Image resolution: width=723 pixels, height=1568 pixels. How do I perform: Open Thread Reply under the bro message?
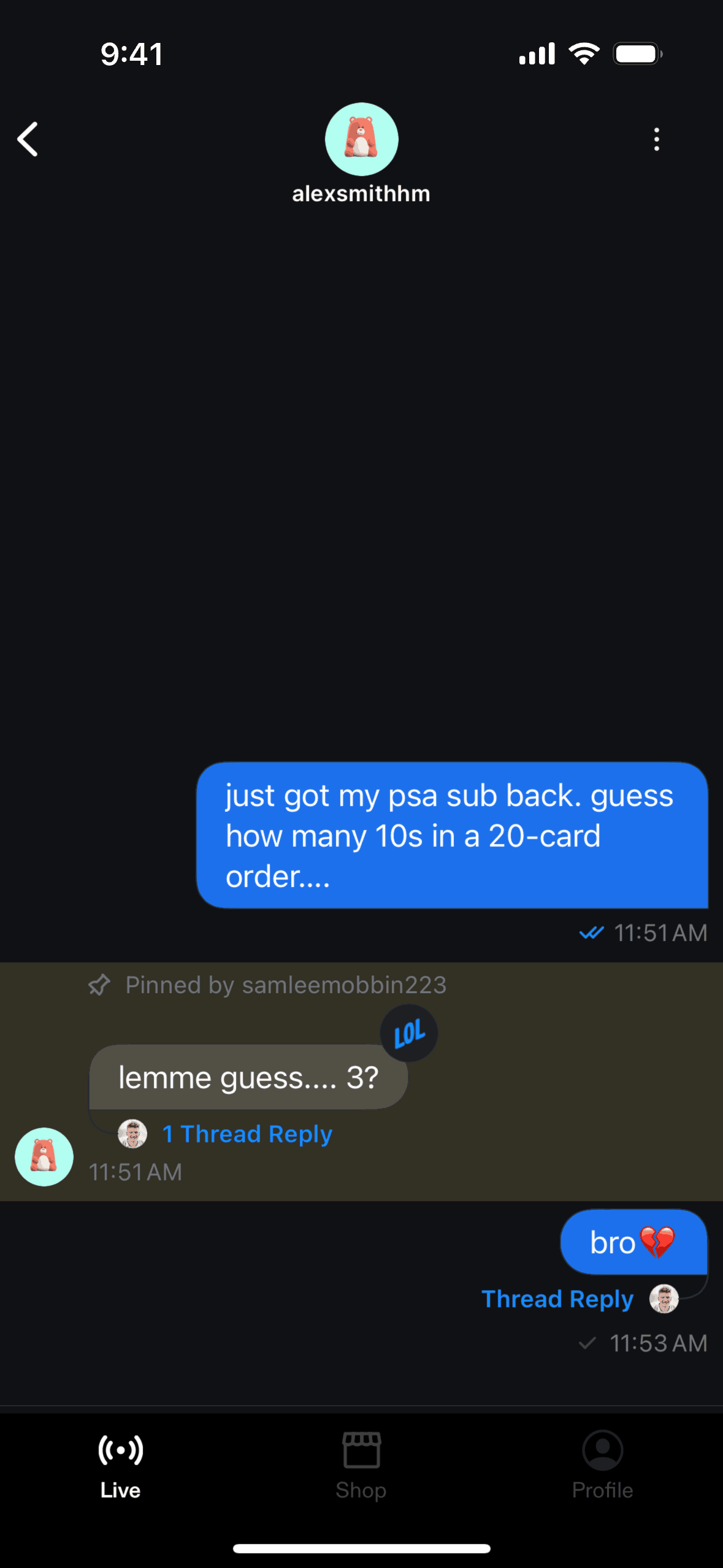pyautogui.click(x=557, y=1299)
